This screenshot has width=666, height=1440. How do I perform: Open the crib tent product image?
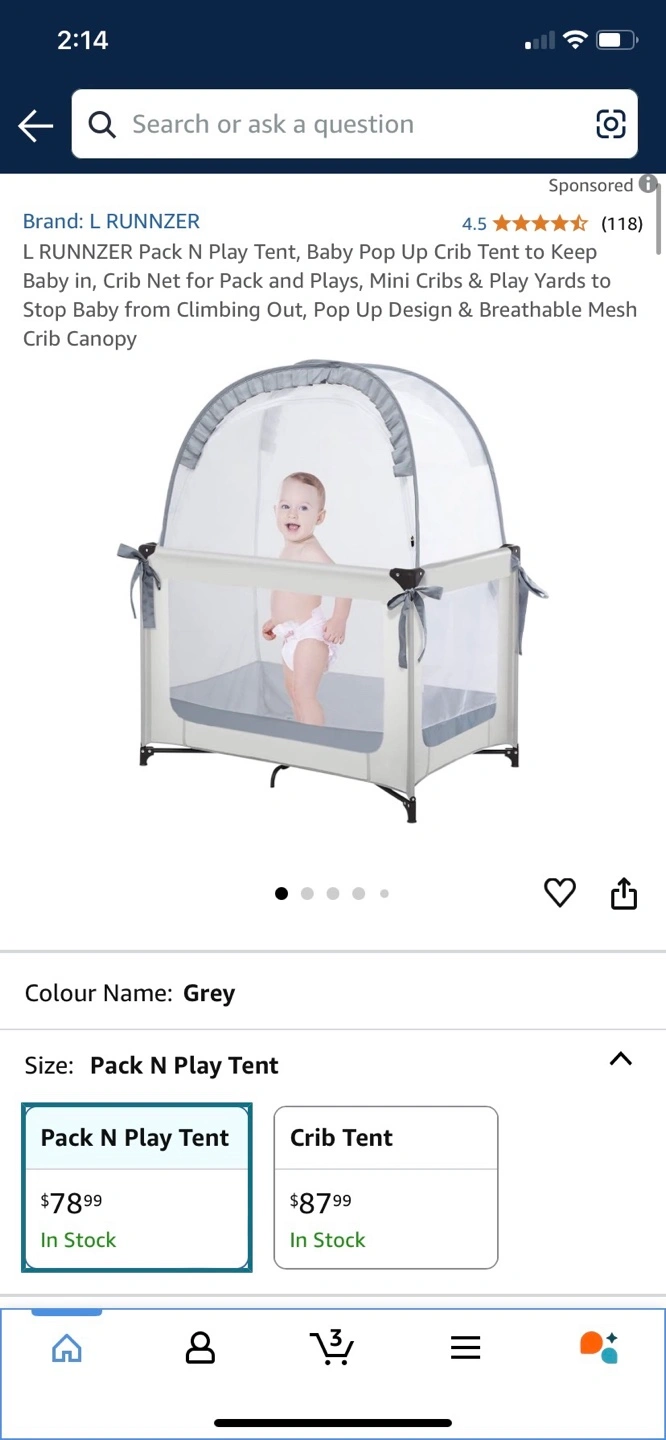[332, 590]
